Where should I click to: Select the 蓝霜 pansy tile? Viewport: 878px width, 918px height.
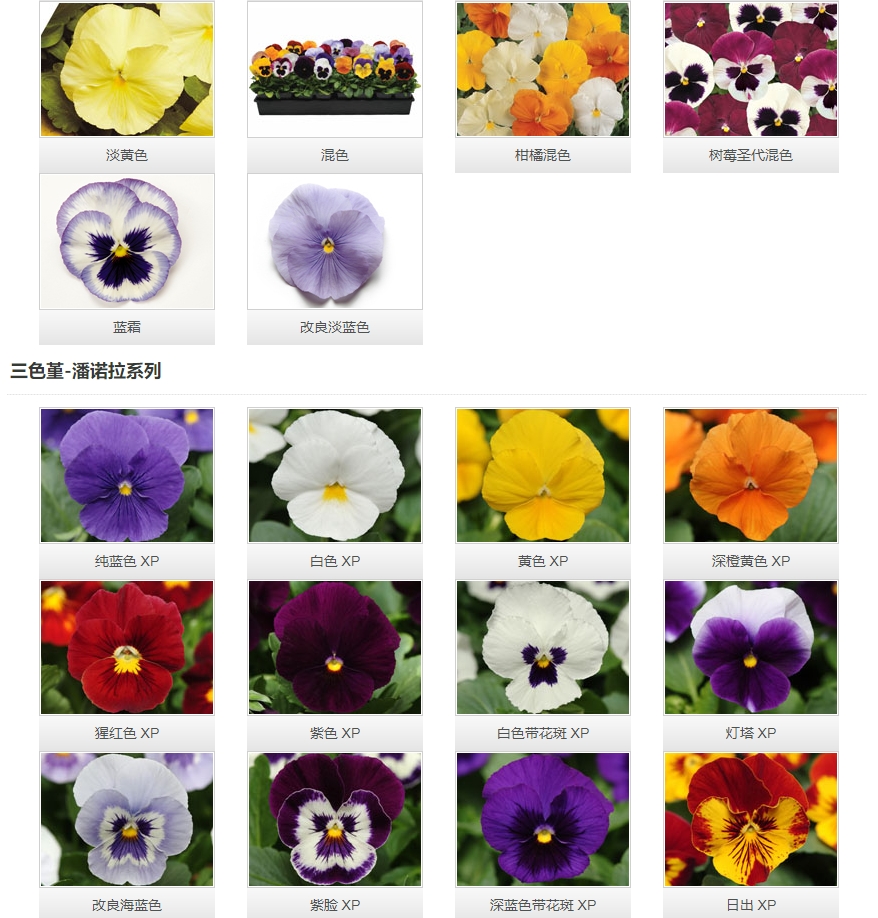[127, 241]
